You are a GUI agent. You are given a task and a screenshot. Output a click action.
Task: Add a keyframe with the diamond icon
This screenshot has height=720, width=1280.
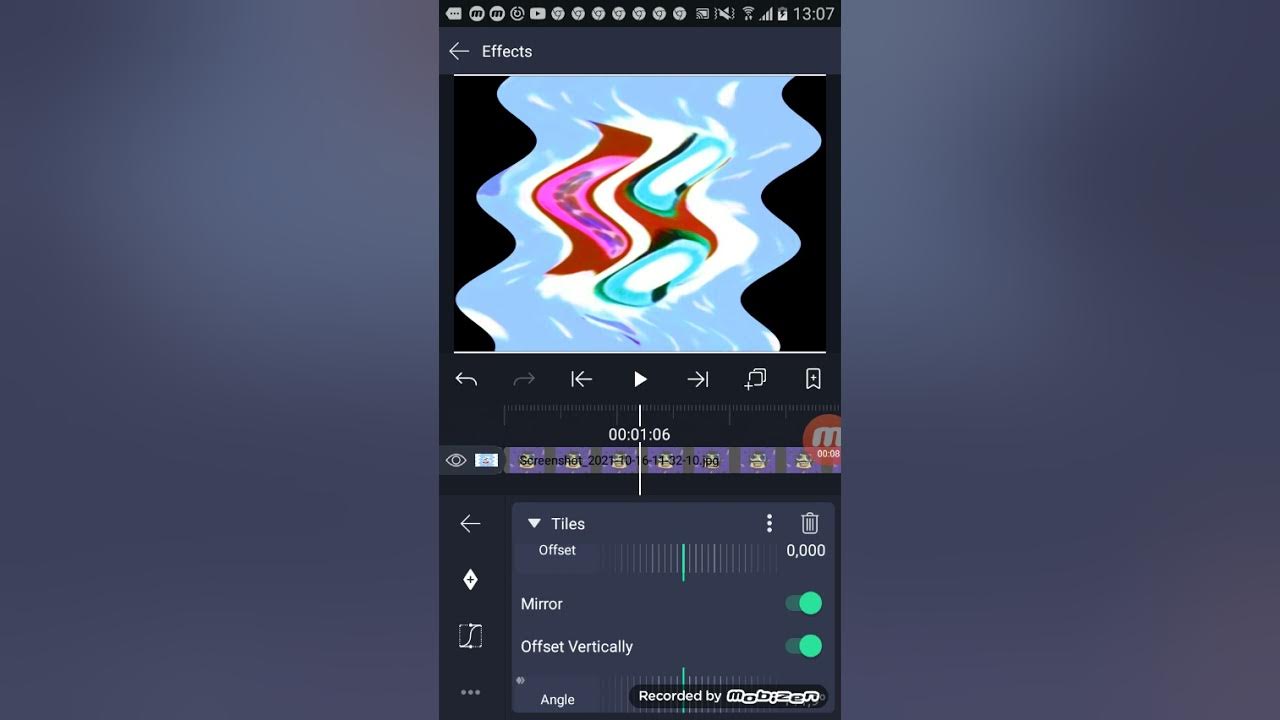(470, 579)
